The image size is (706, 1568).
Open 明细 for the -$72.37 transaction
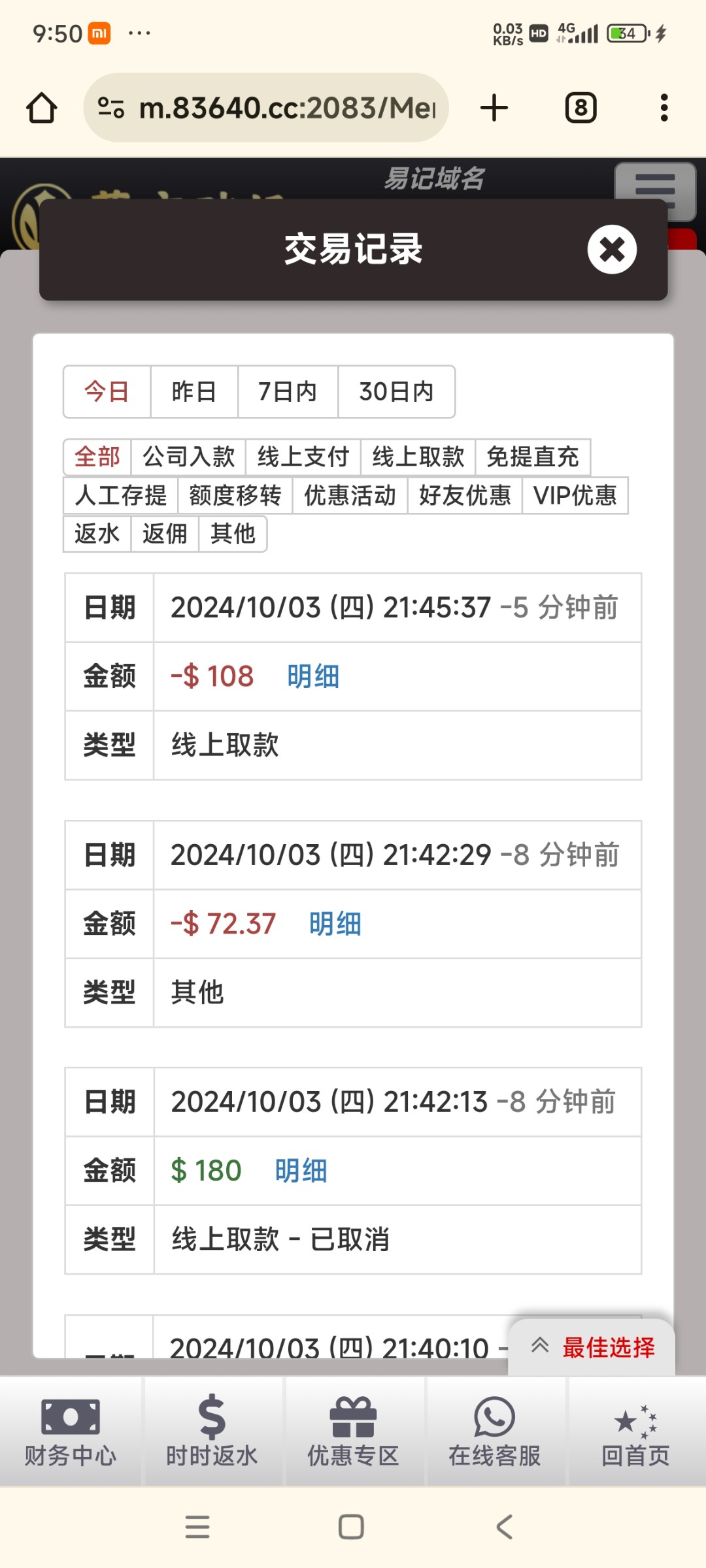coord(335,924)
